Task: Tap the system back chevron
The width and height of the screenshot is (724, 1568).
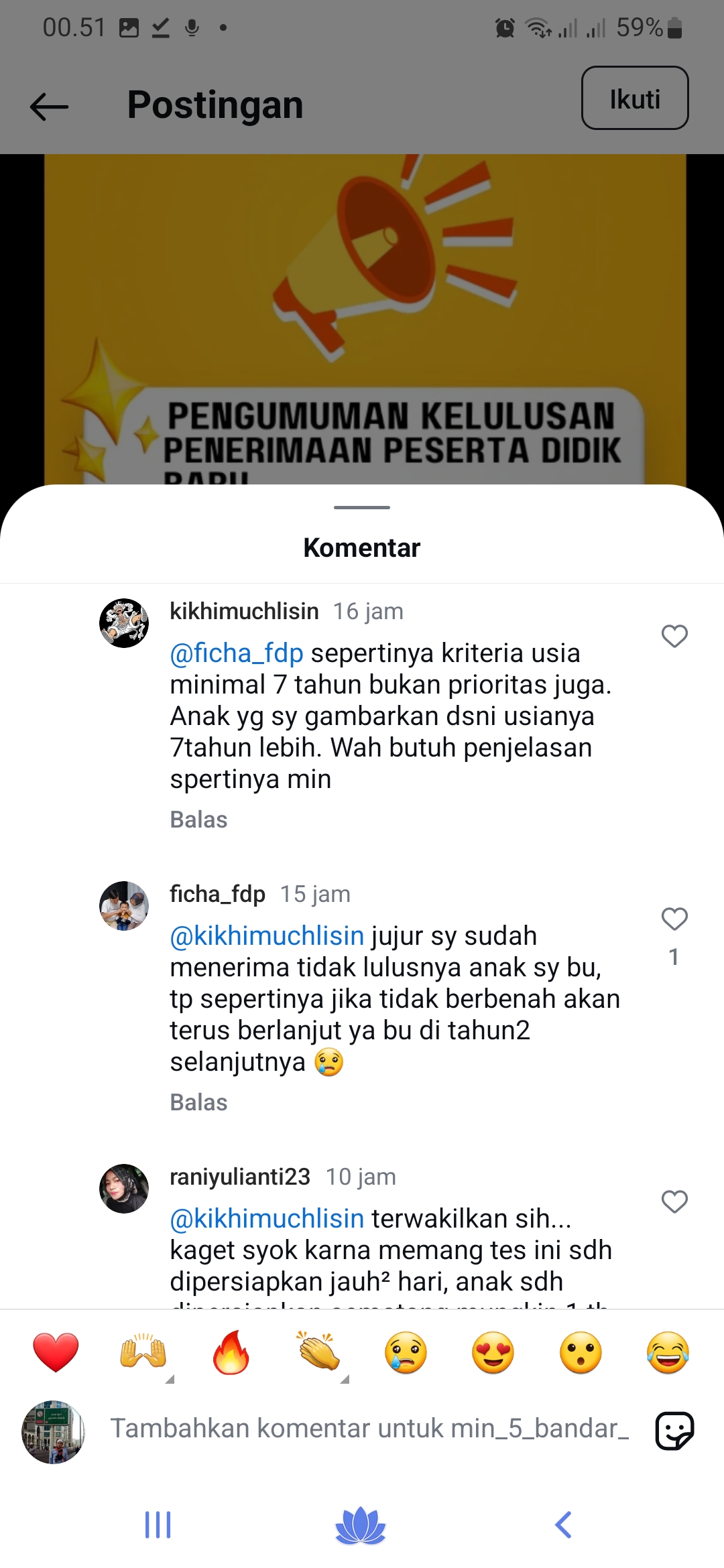Action: 563,1524
